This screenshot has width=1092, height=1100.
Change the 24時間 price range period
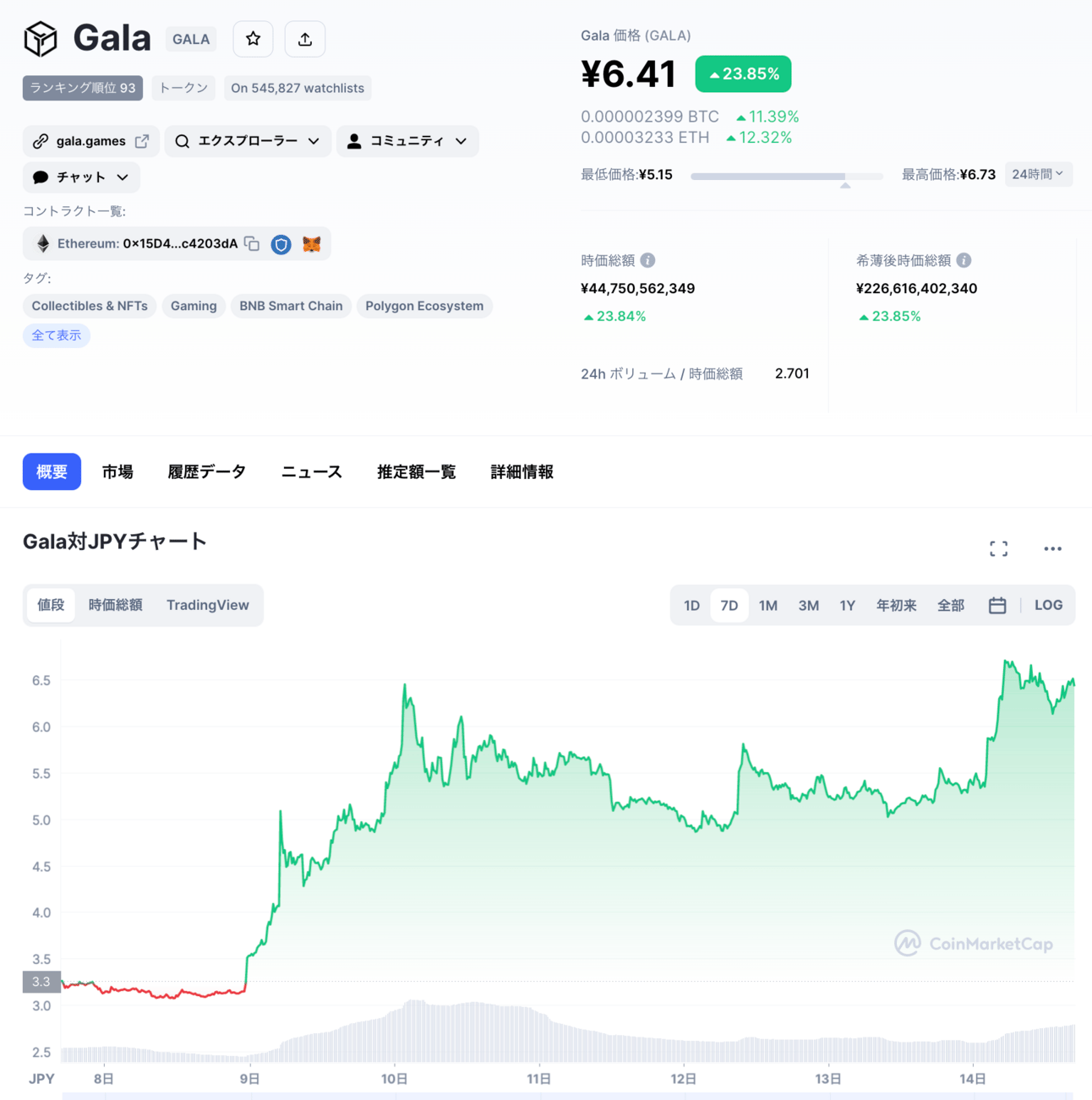1038,174
